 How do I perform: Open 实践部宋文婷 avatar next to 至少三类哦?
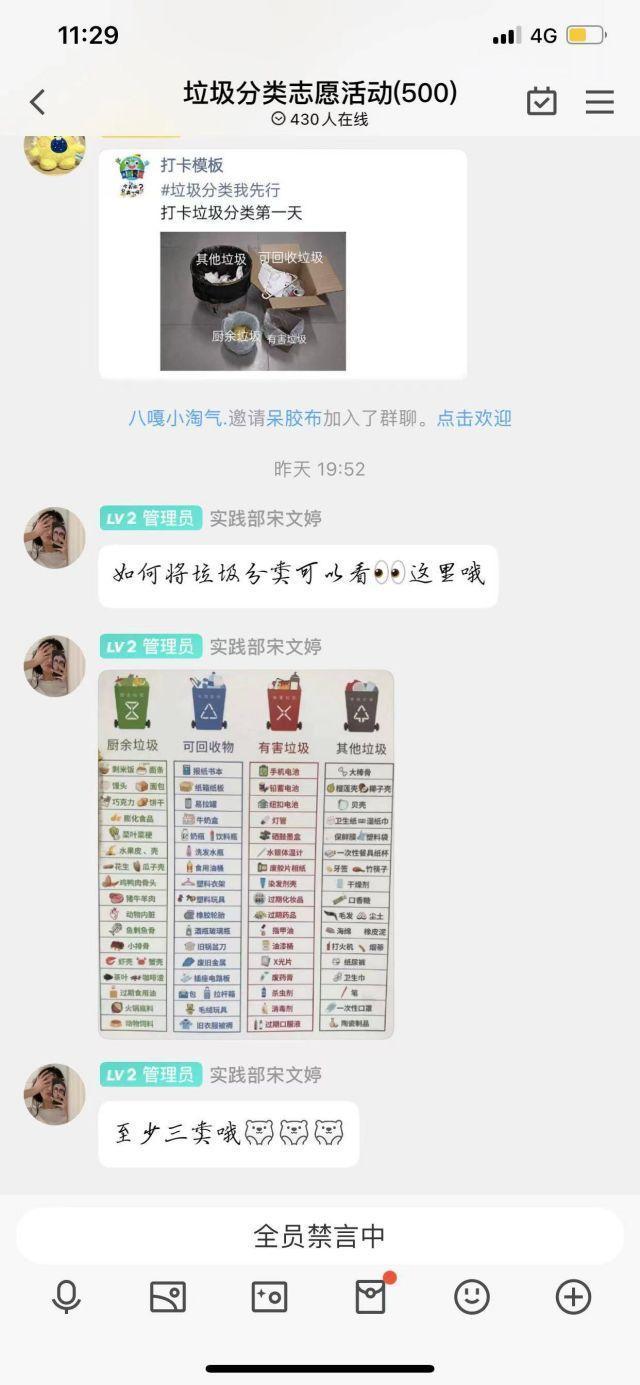(x=54, y=1094)
